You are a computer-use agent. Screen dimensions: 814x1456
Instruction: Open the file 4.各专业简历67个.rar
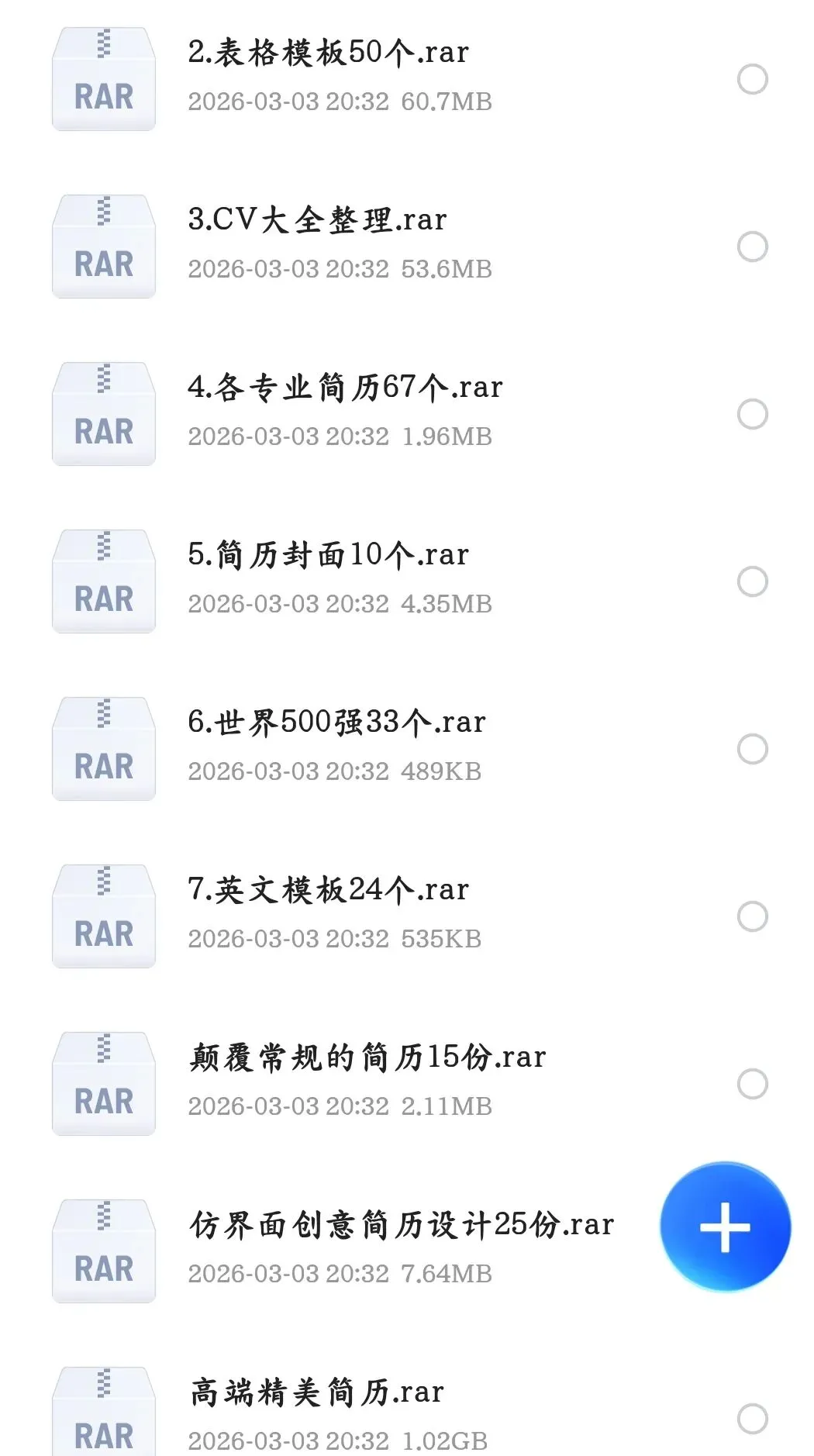pyautogui.click(x=345, y=388)
